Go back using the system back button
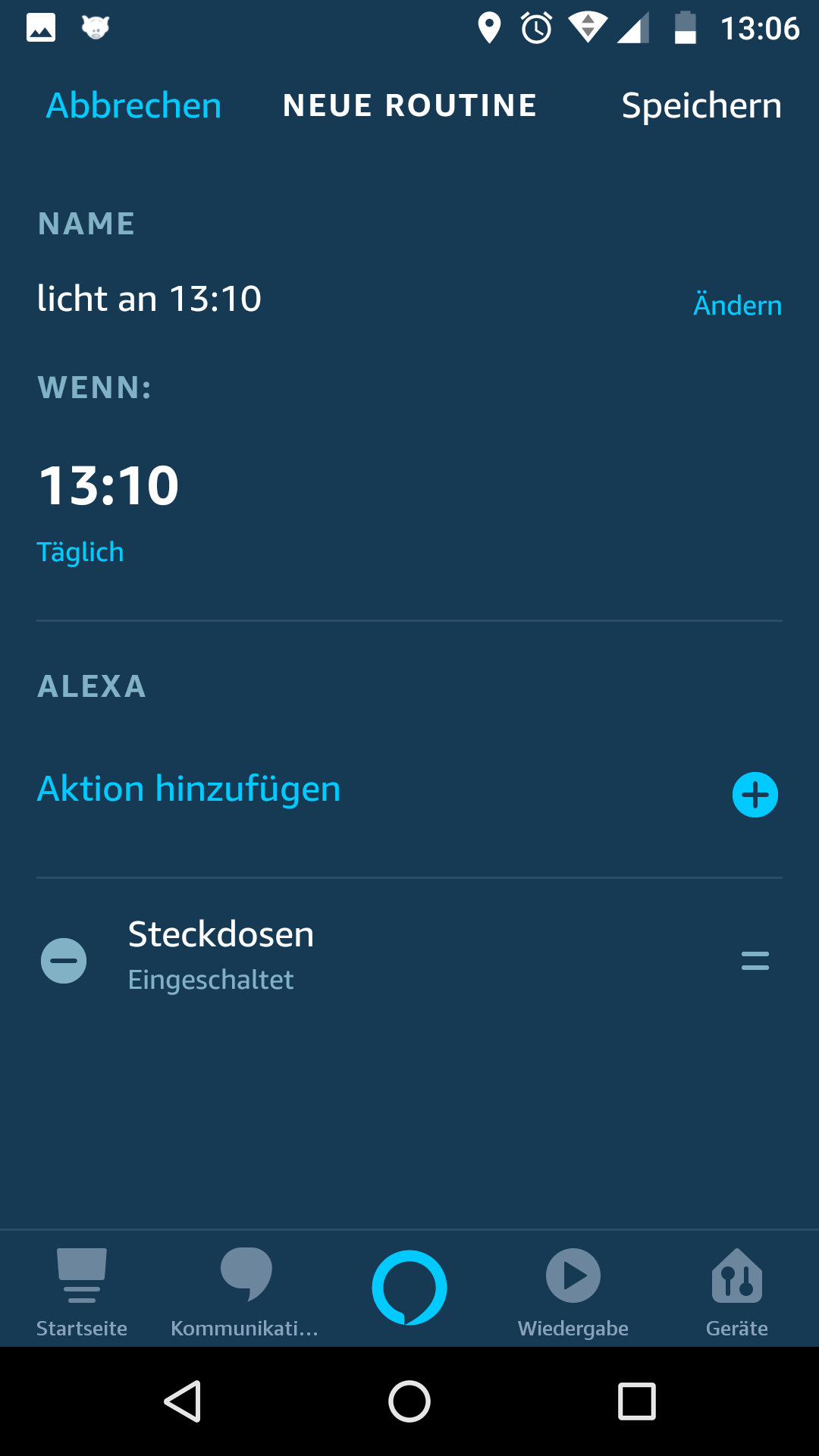Viewport: 819px width, 1456px height. click(x=183, y=1401)
